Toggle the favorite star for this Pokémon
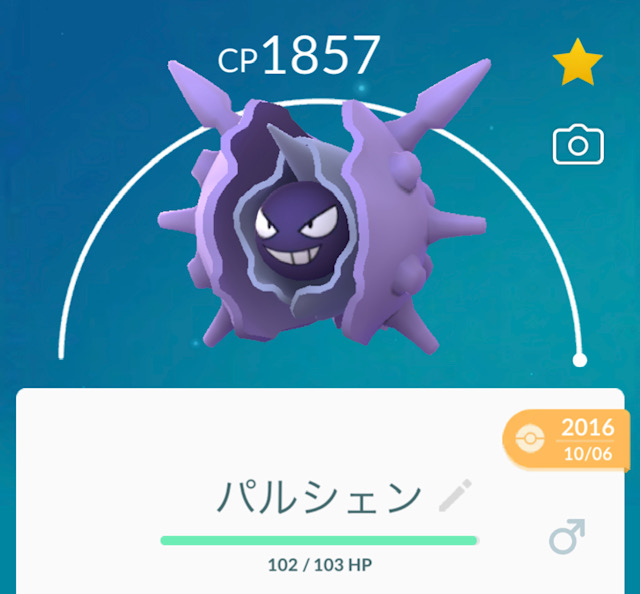 point(578,63)
